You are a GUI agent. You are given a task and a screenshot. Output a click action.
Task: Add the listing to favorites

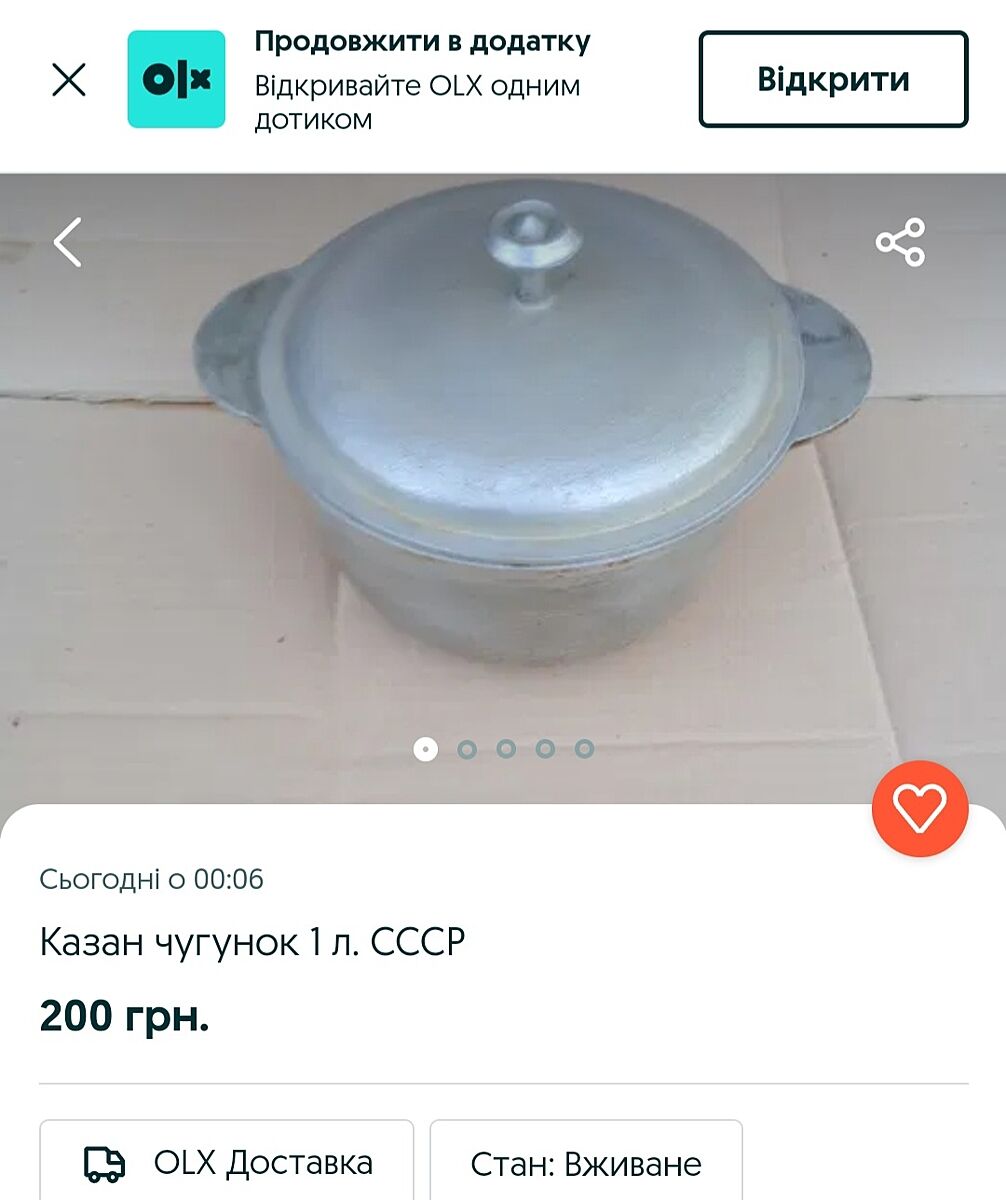coord(919,809)
